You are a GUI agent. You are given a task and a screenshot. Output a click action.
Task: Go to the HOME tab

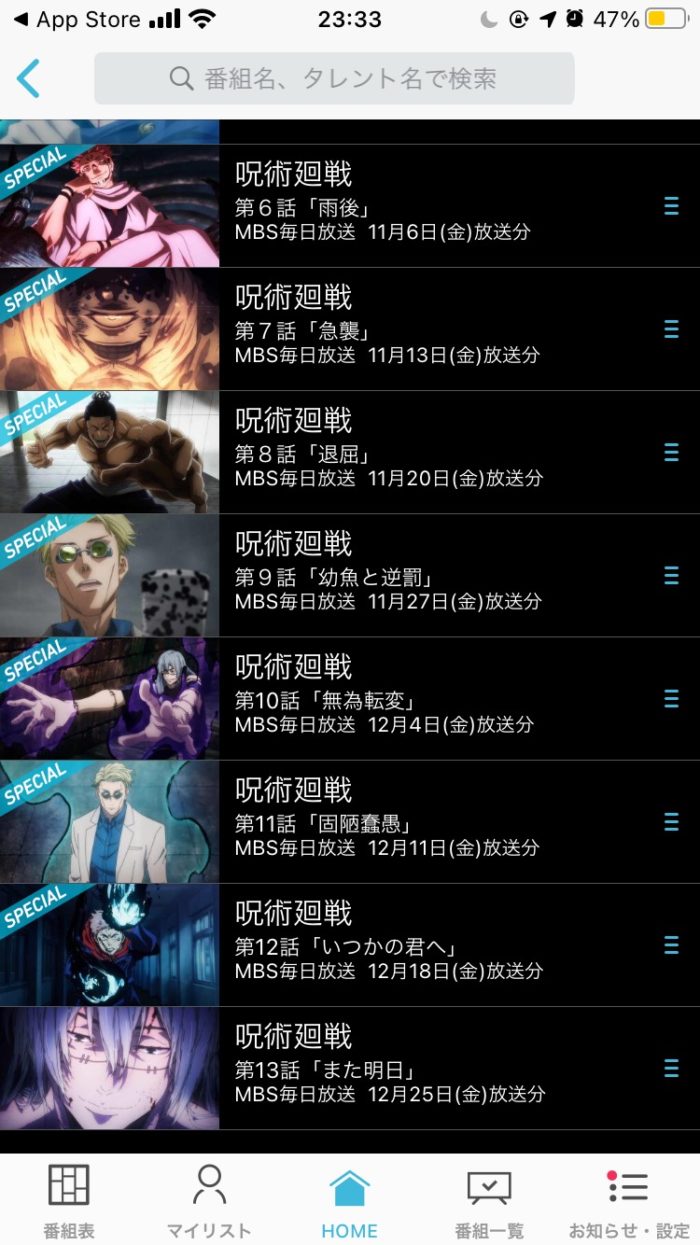pyautogui.click(x=349, y=1200)
